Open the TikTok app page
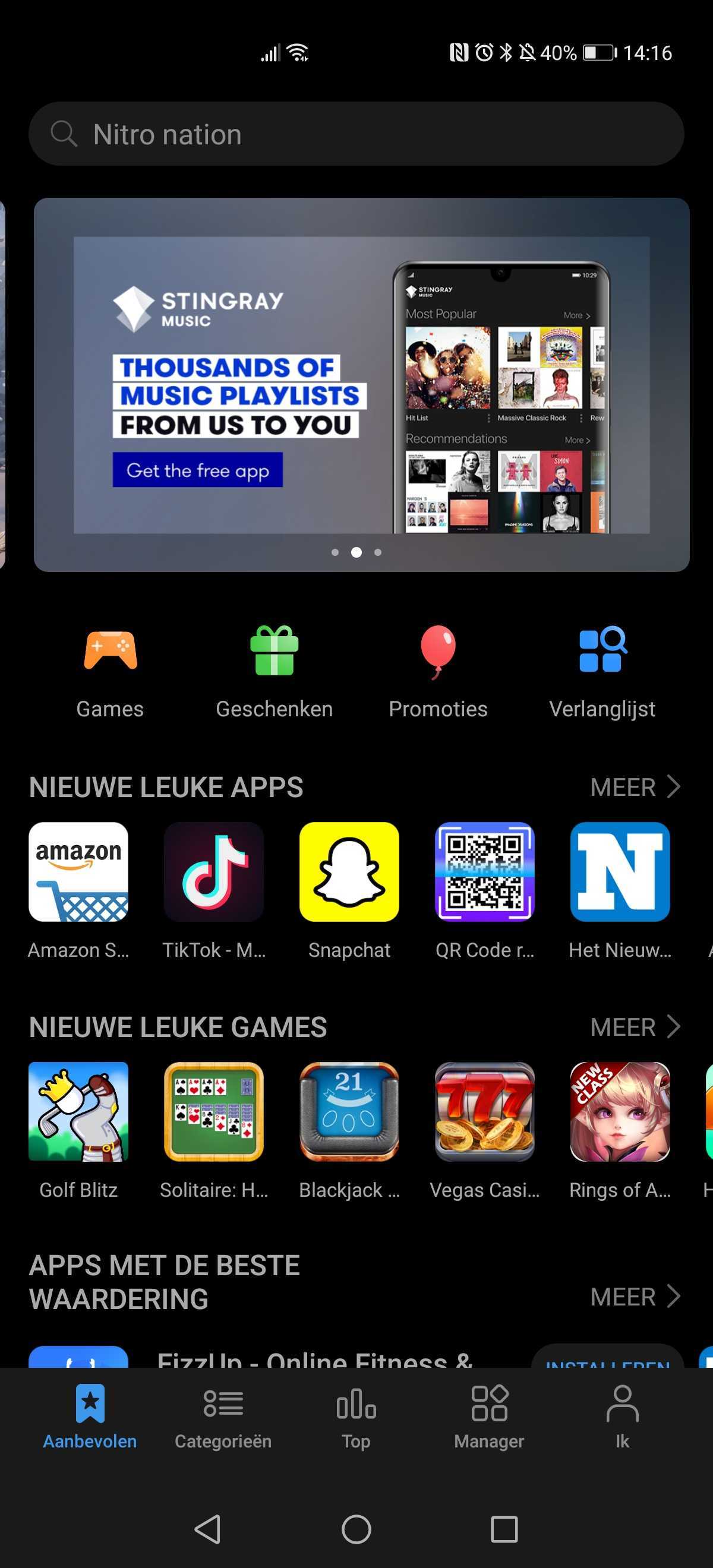Screen dimensions: 713x1568 tap(214, 872)
